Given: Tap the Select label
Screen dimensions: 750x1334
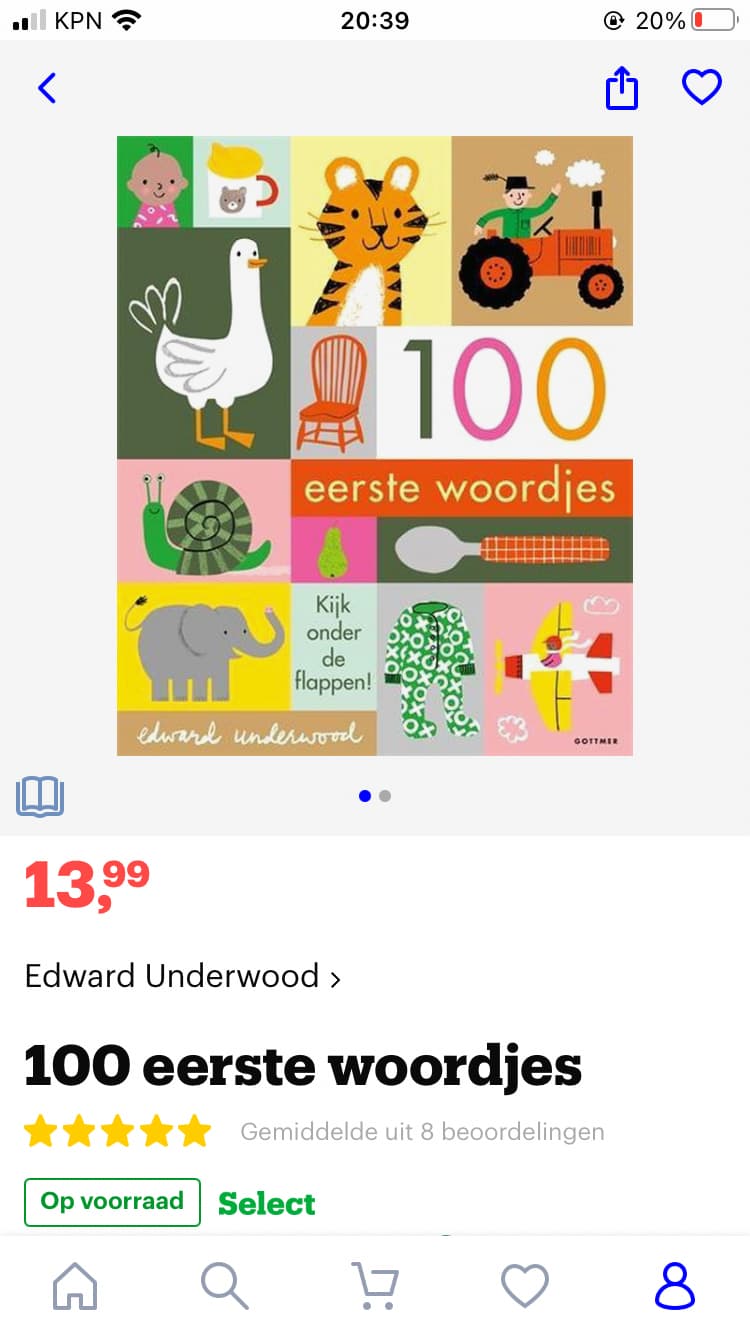Looking at the screenshot, I should tap(266, 1203).
